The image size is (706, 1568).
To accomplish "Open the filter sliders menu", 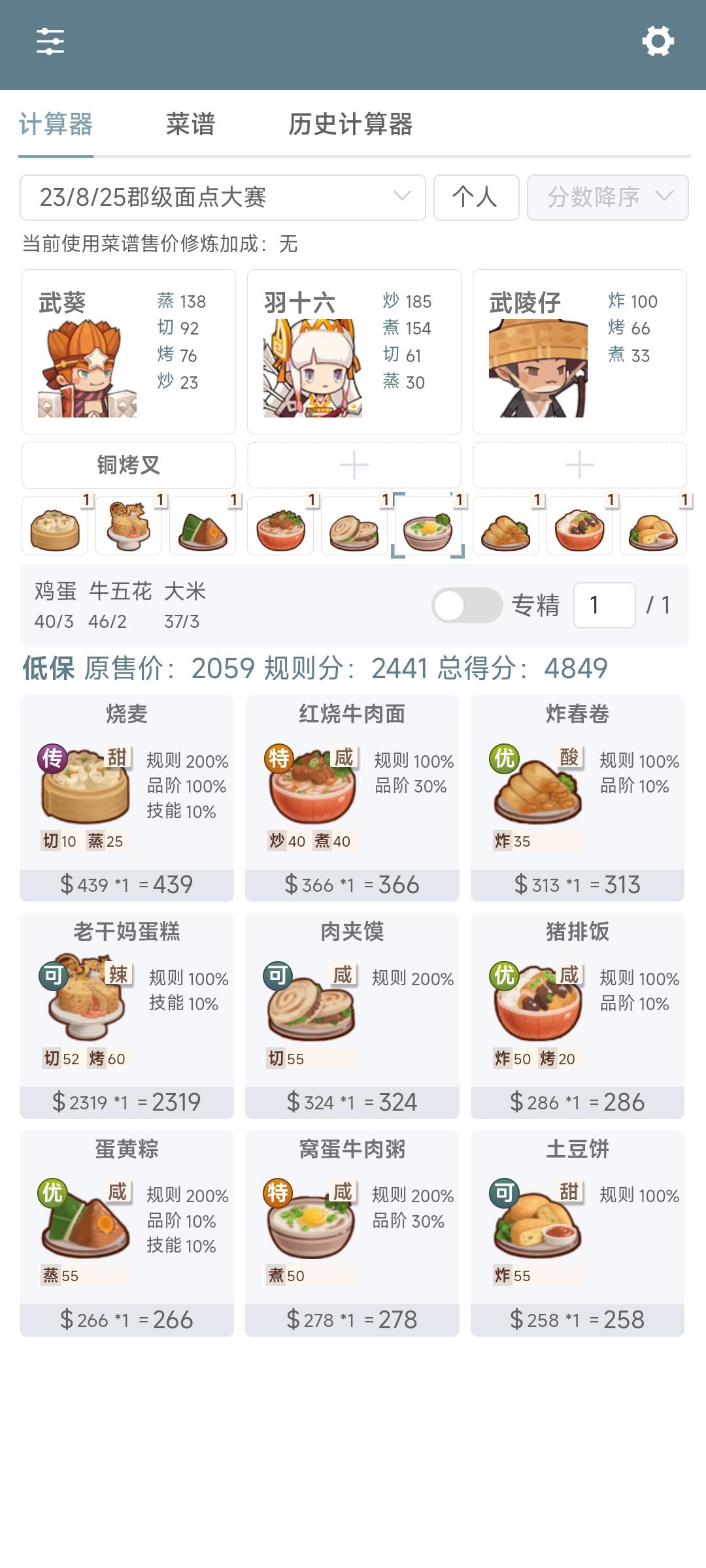I will tap(50, 42).
